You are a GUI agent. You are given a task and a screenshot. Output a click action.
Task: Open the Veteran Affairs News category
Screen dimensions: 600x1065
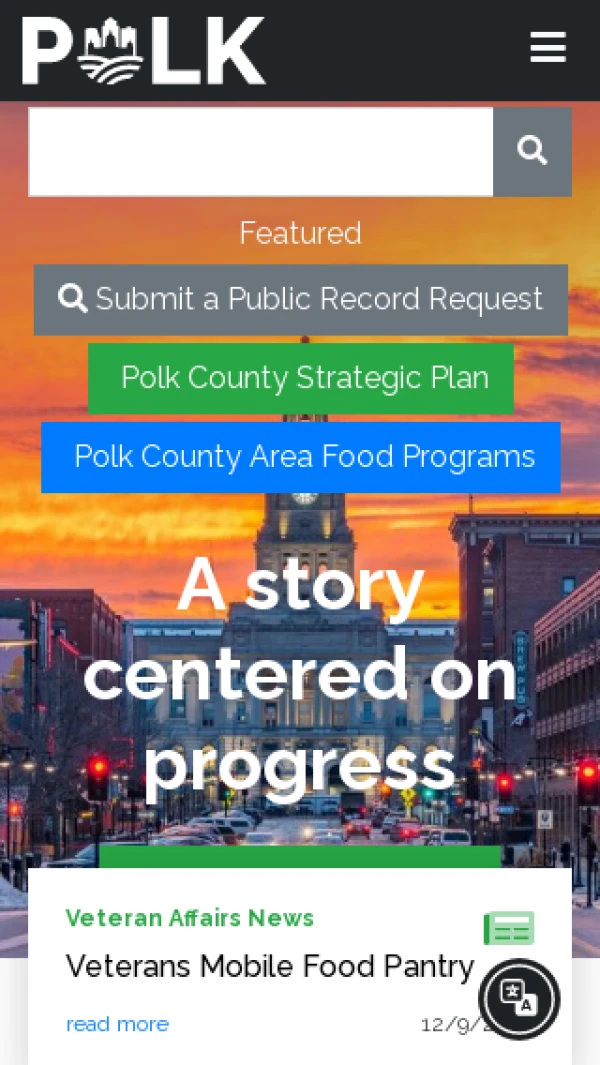(x=190, y=918)
